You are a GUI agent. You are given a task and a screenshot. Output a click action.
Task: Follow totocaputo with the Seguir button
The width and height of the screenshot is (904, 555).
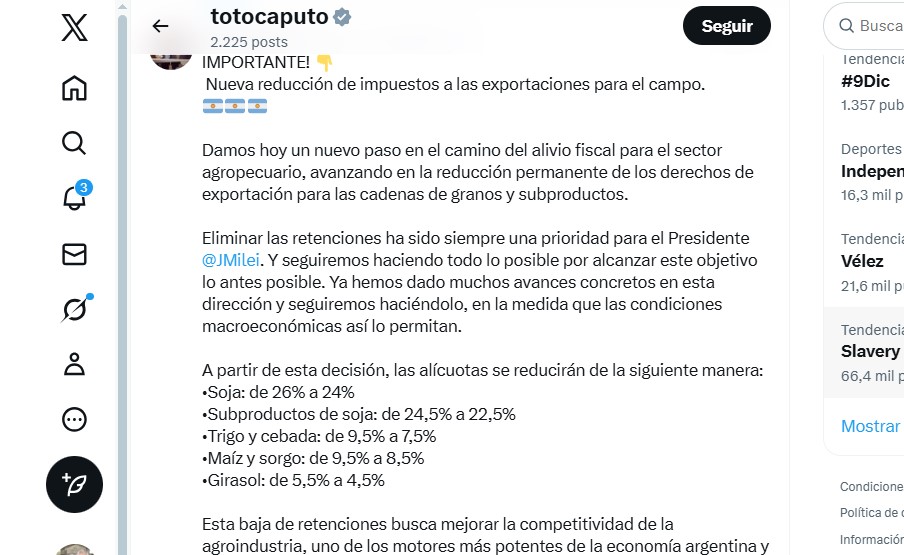pos(726,27)
